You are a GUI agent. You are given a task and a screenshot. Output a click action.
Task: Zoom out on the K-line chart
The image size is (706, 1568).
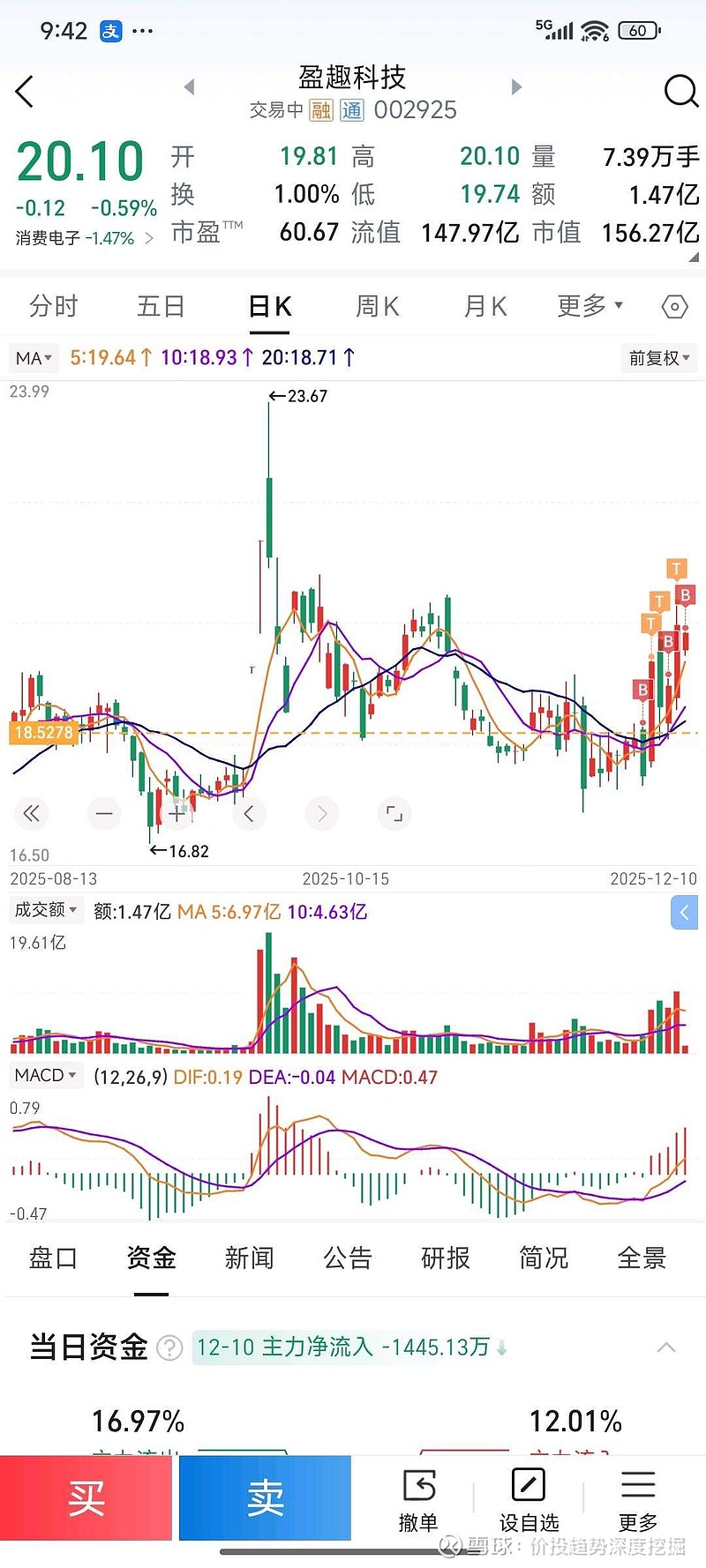point(103,813)
